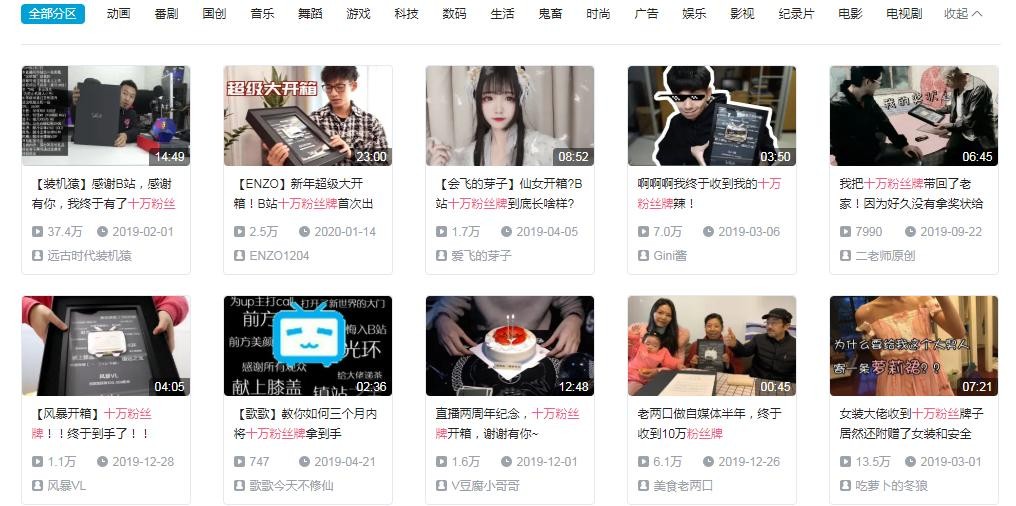Open the 女装大佬收到十万粉丝牌子 video
The width and height of the screenshot is (1016, 506).
click(x=913, y=346)
